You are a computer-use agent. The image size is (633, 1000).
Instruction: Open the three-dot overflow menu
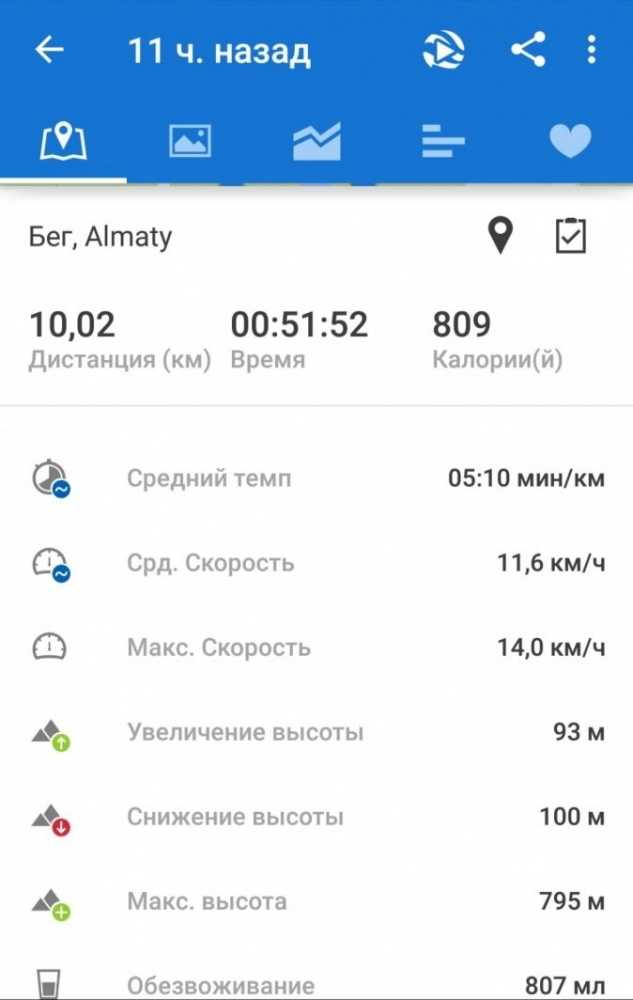pos(592,50)
